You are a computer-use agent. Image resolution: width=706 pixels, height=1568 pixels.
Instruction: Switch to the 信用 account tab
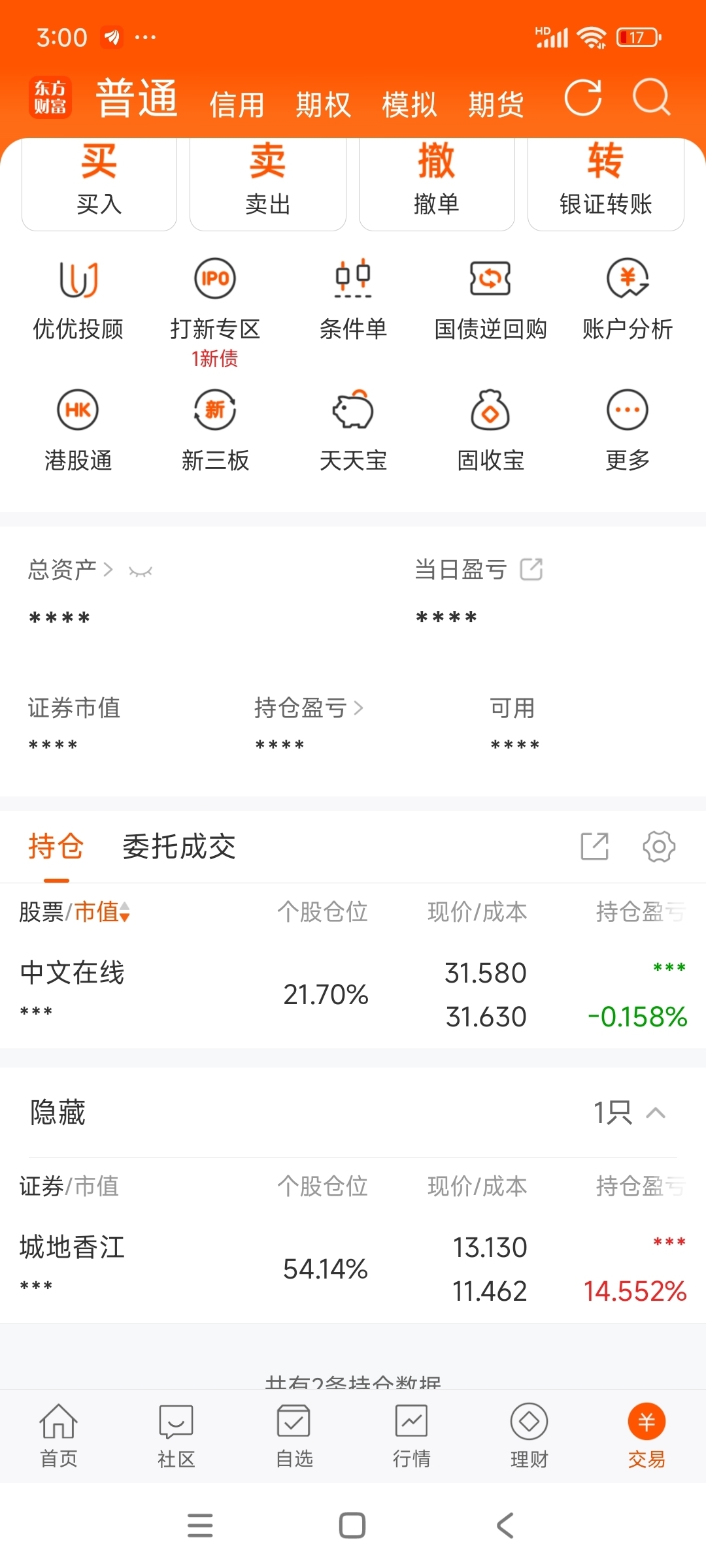point(237,105)
